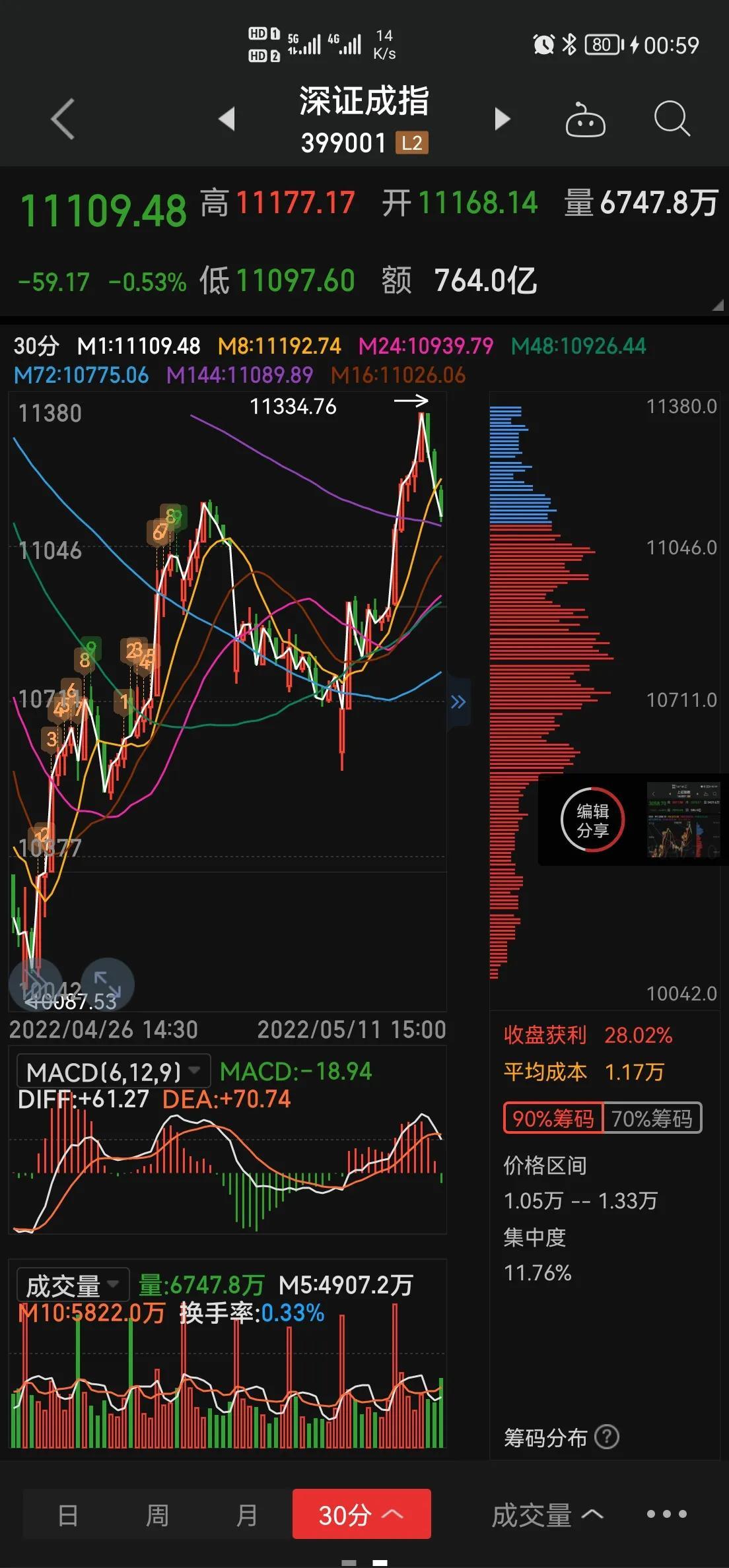Collapse the chip distribution panel arrow
This screenshot has height=1568, width=729.
point(458,702)
